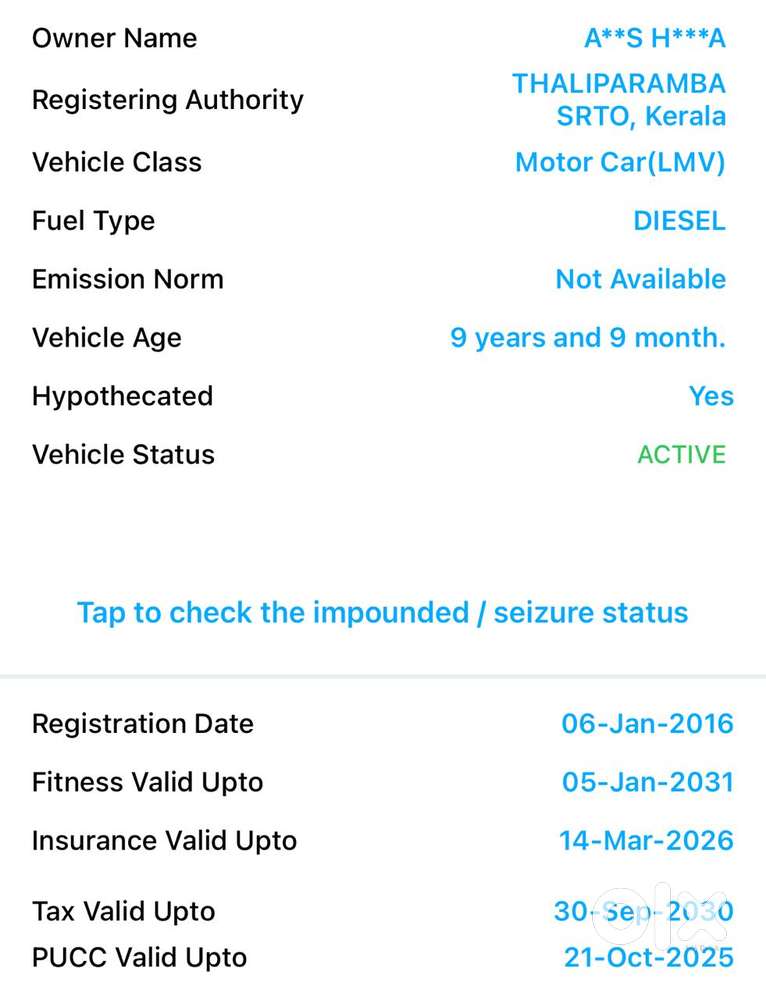
Task: Click the insurance validity date 14-Mar-2026
Action: coord(646,841)
